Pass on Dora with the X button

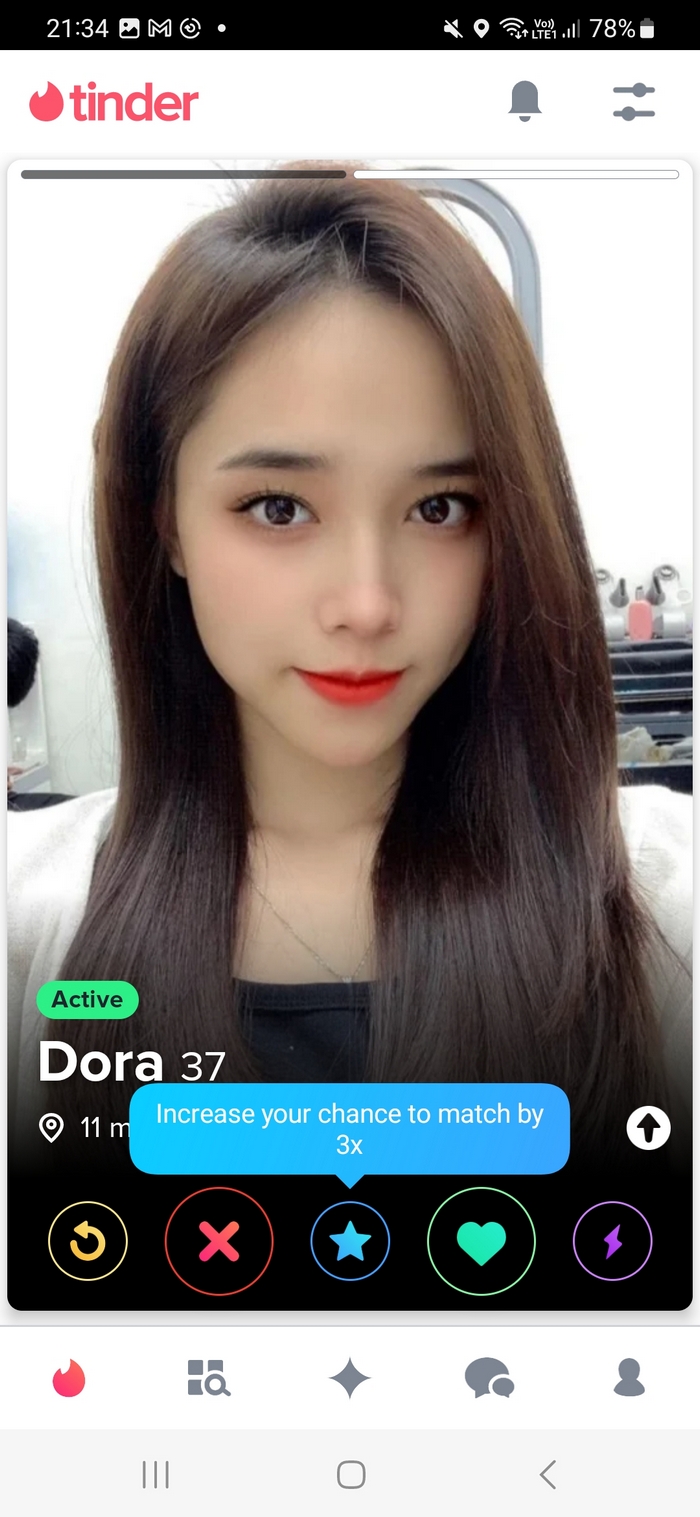219,1241
